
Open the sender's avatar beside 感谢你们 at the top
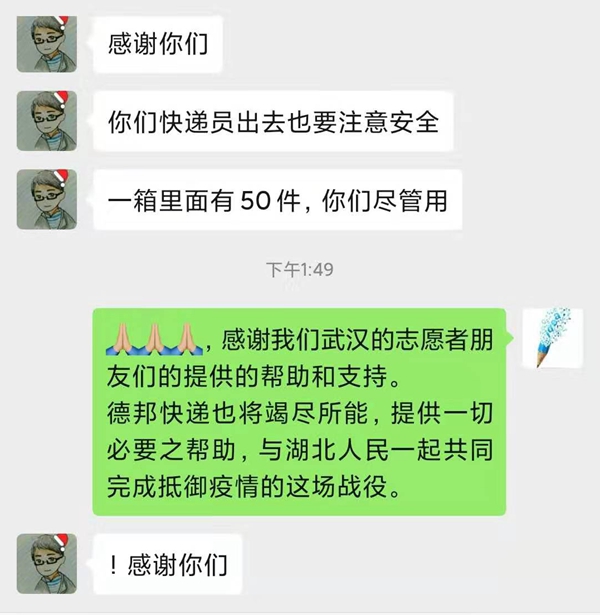point(46,42)
